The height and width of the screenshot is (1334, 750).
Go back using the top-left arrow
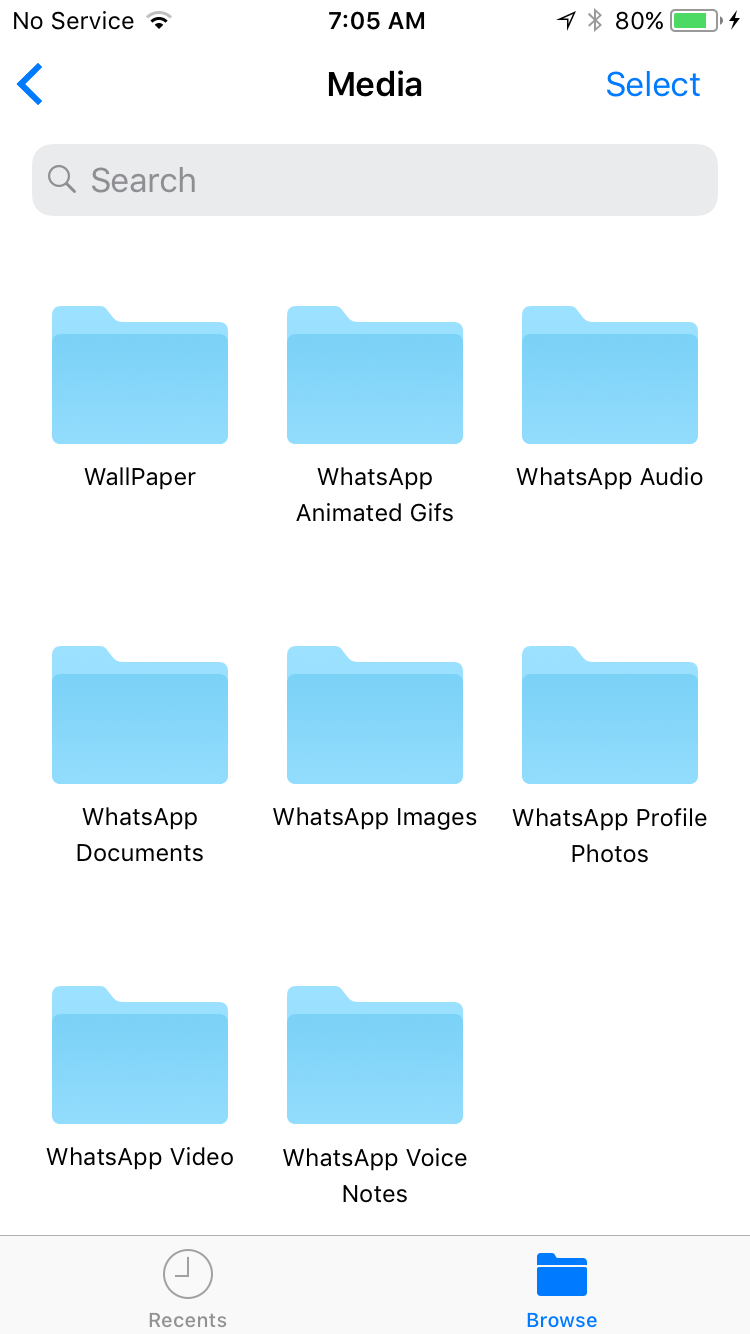30,84
